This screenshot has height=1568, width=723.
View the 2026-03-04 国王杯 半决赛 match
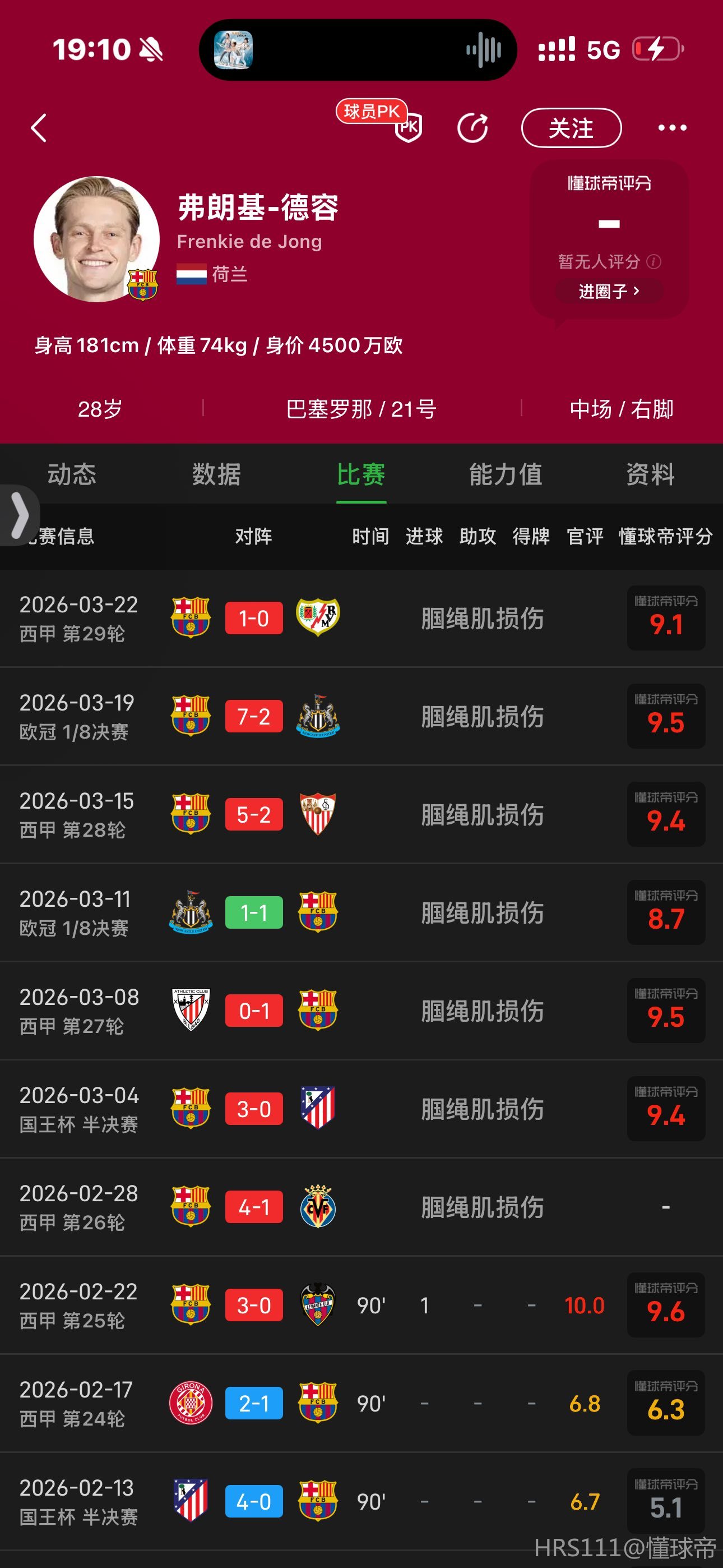(x=361, y=1109)
